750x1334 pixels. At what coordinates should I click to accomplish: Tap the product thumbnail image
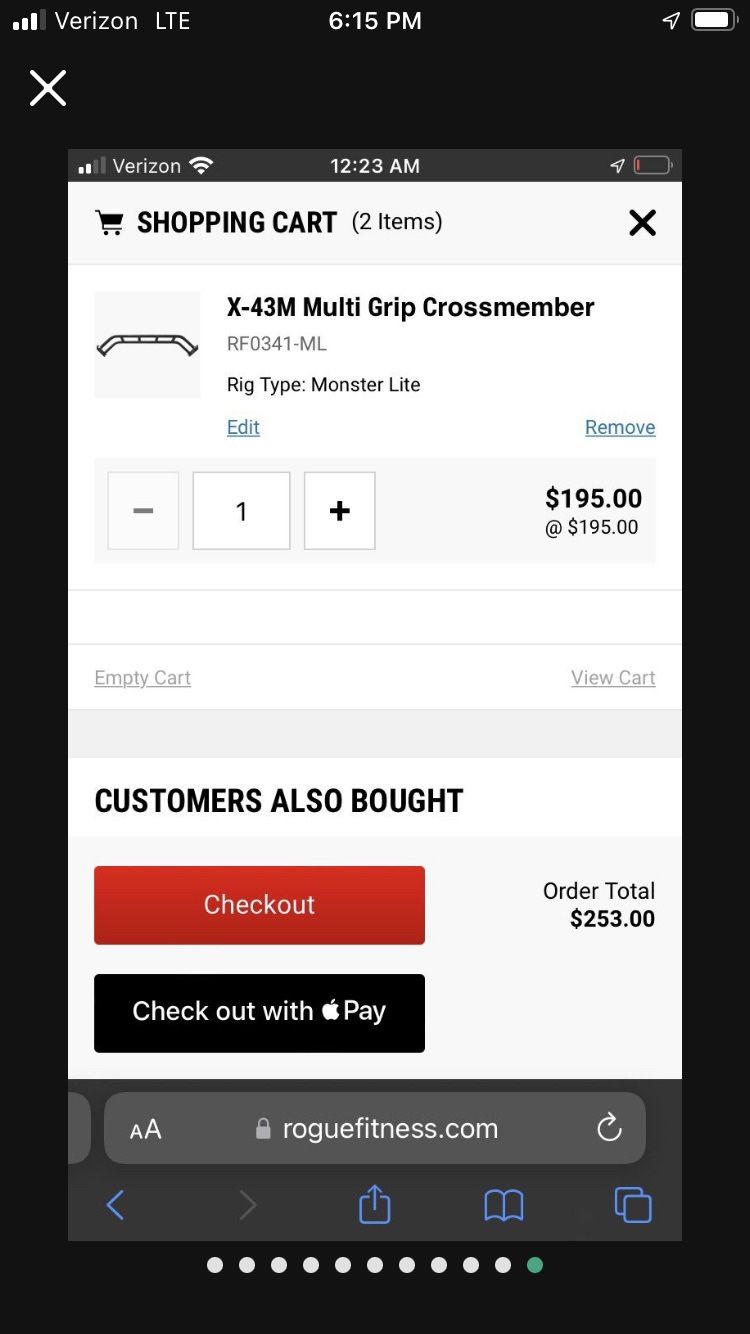(147, 345)
